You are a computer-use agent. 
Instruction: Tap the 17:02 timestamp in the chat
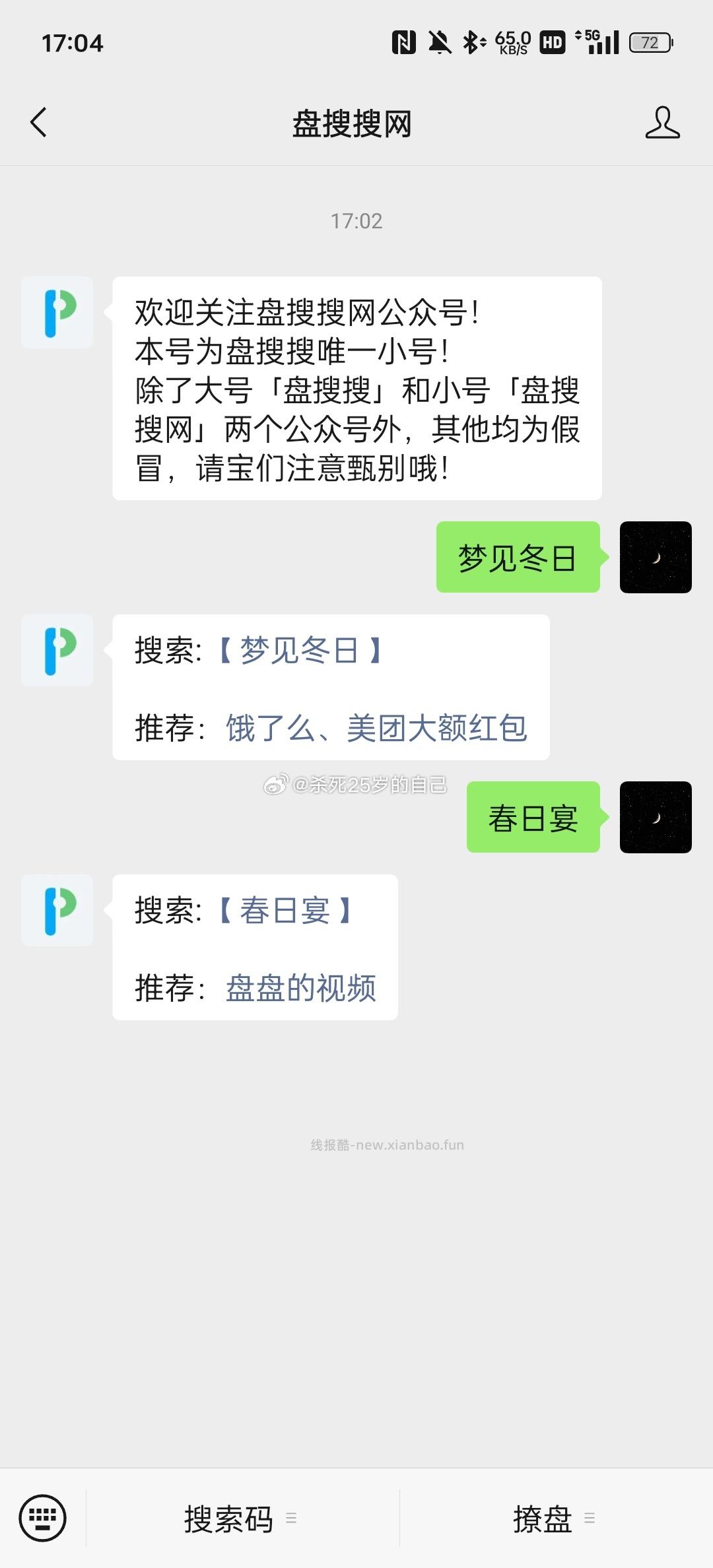click(356, 221)
